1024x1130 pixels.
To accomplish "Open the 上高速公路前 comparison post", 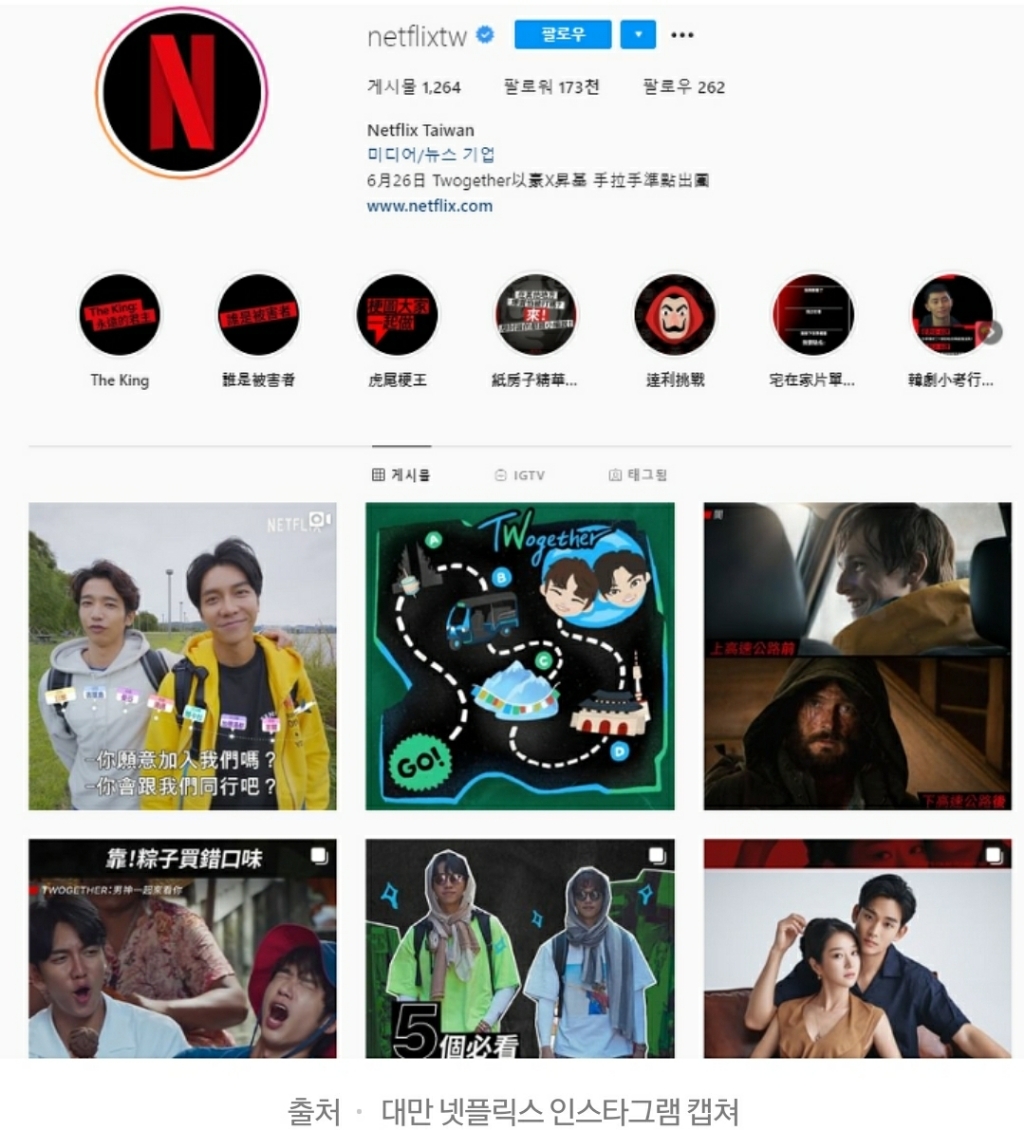I will coord(857,656).
